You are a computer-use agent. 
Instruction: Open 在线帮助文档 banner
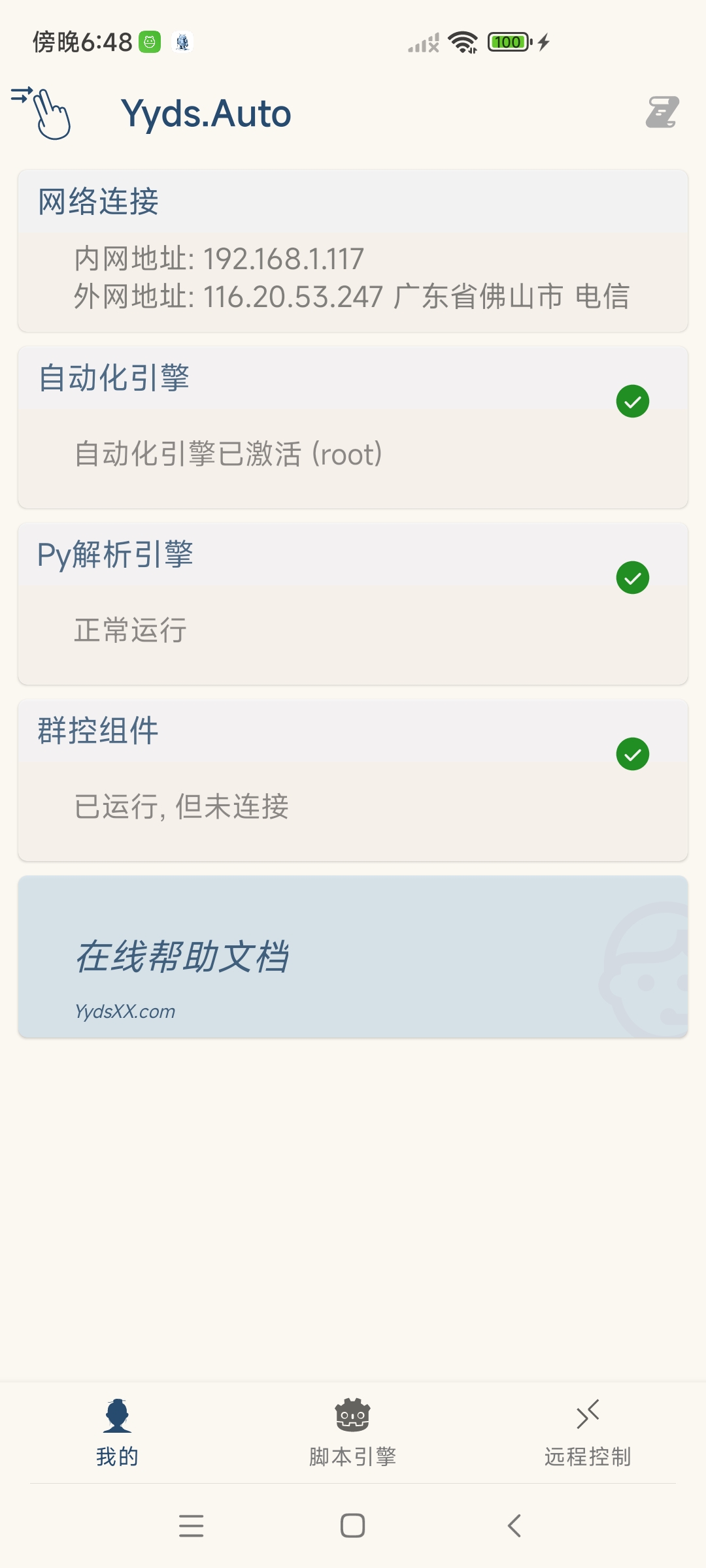353,956
